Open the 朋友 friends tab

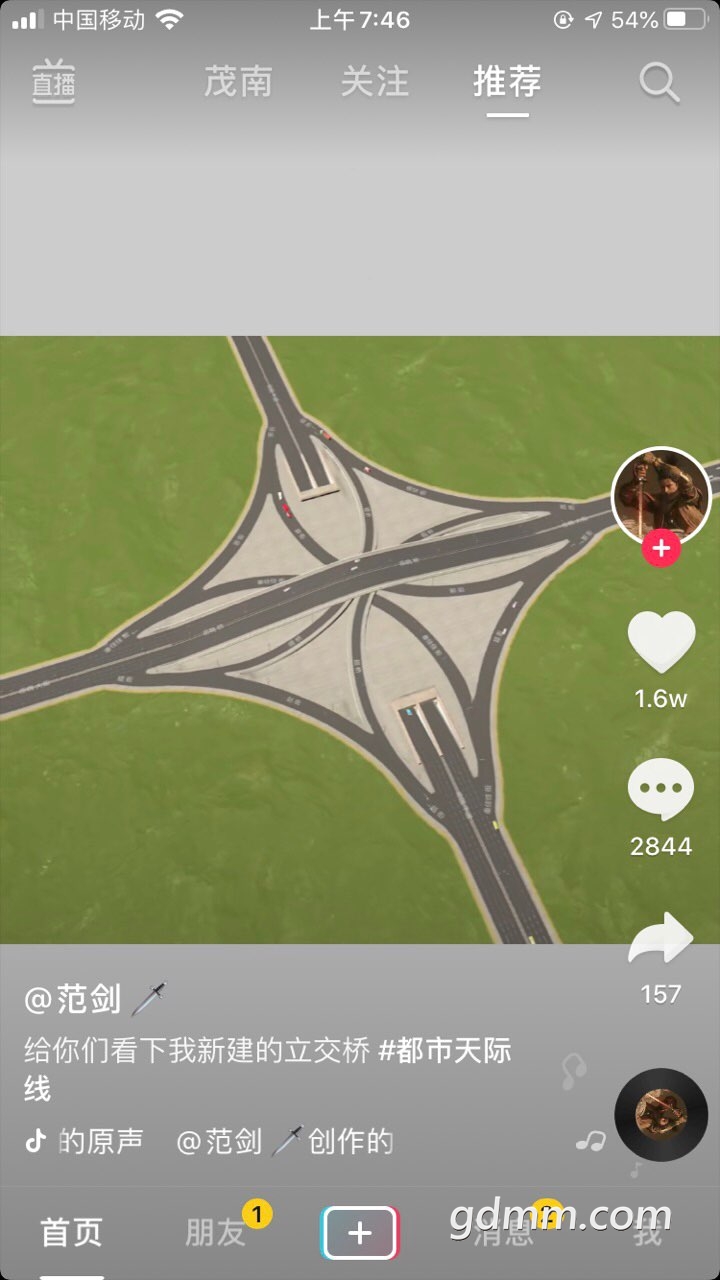(215, 1232)
